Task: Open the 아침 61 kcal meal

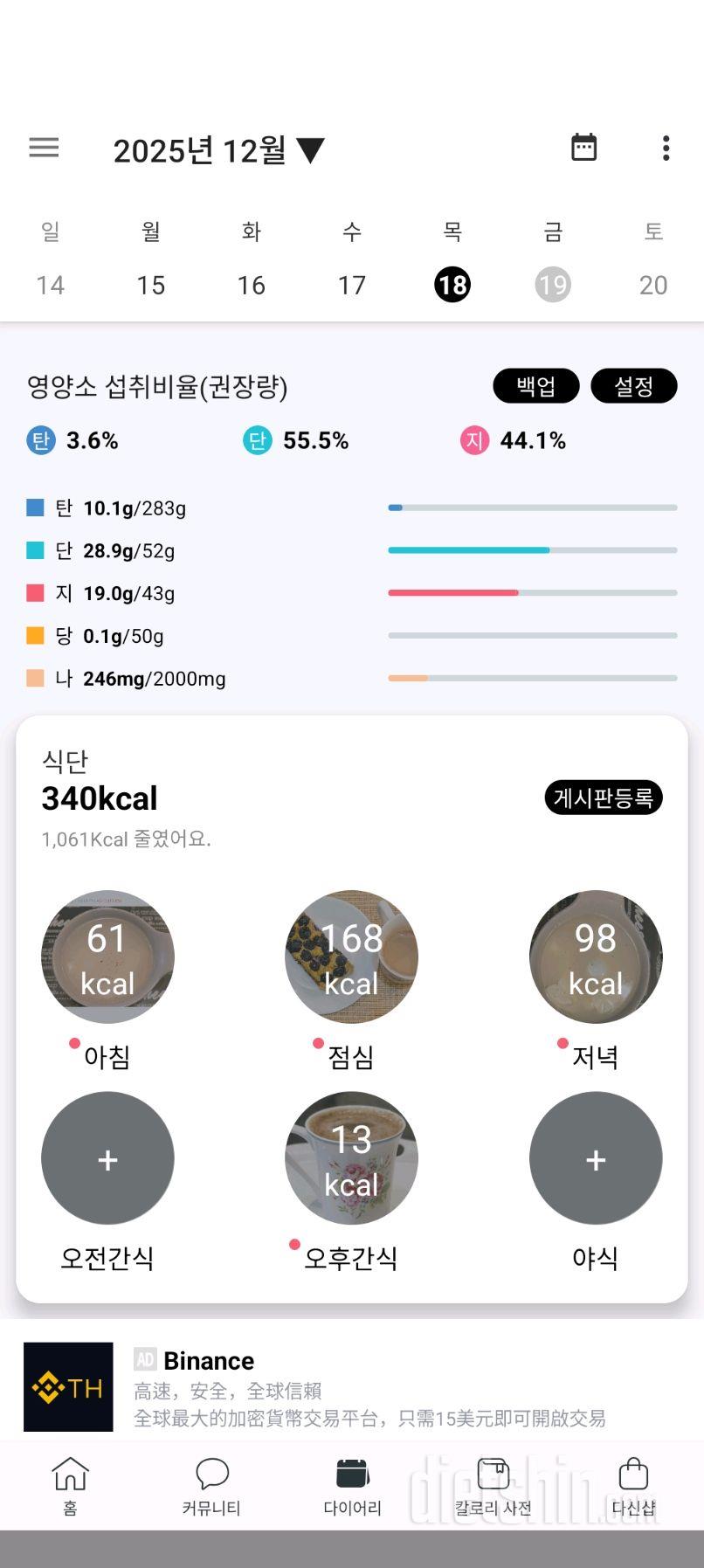Action: [x=107, y=957]
